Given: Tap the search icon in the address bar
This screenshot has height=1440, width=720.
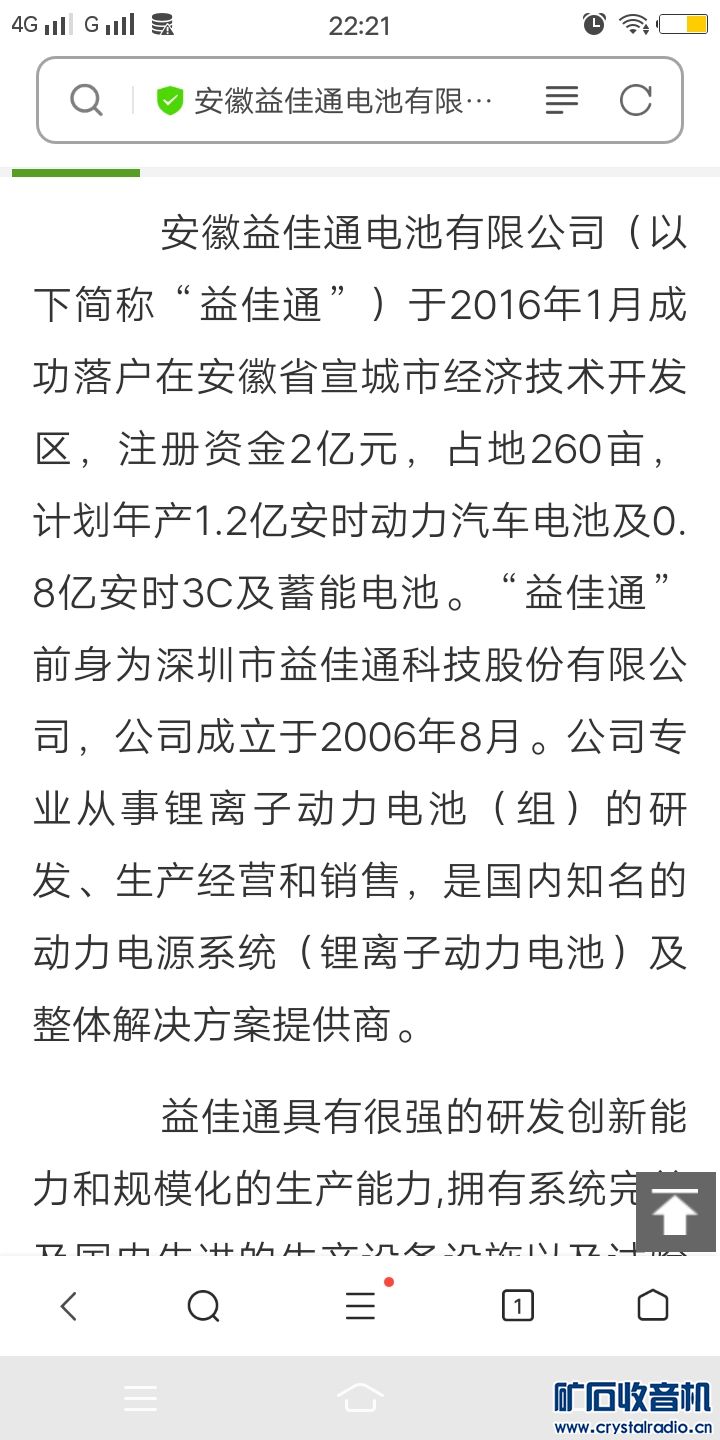Looking at the screenshot, I should [87, 100].
